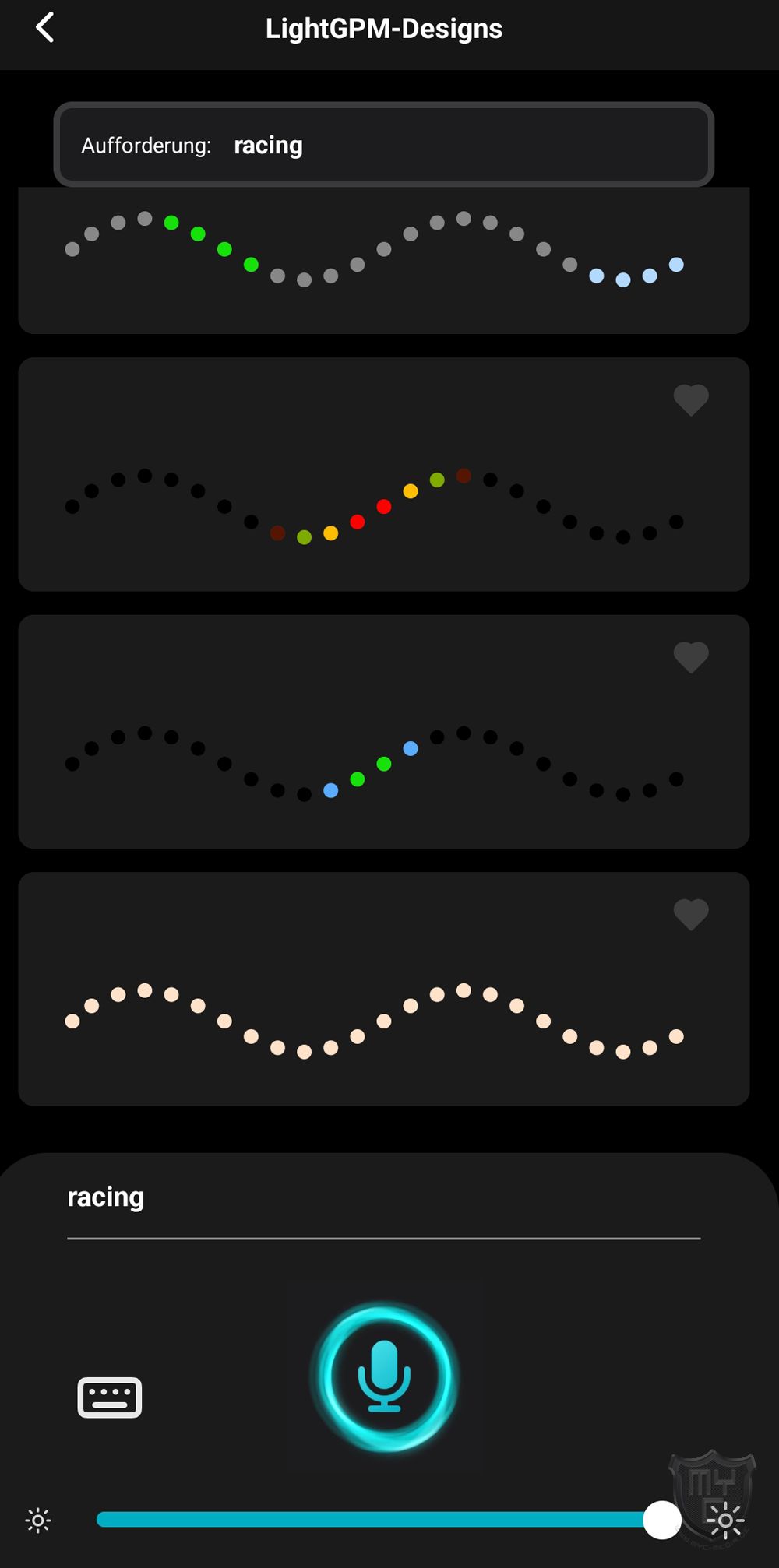Tap the middle of the brightness slider

[379, 1520]
